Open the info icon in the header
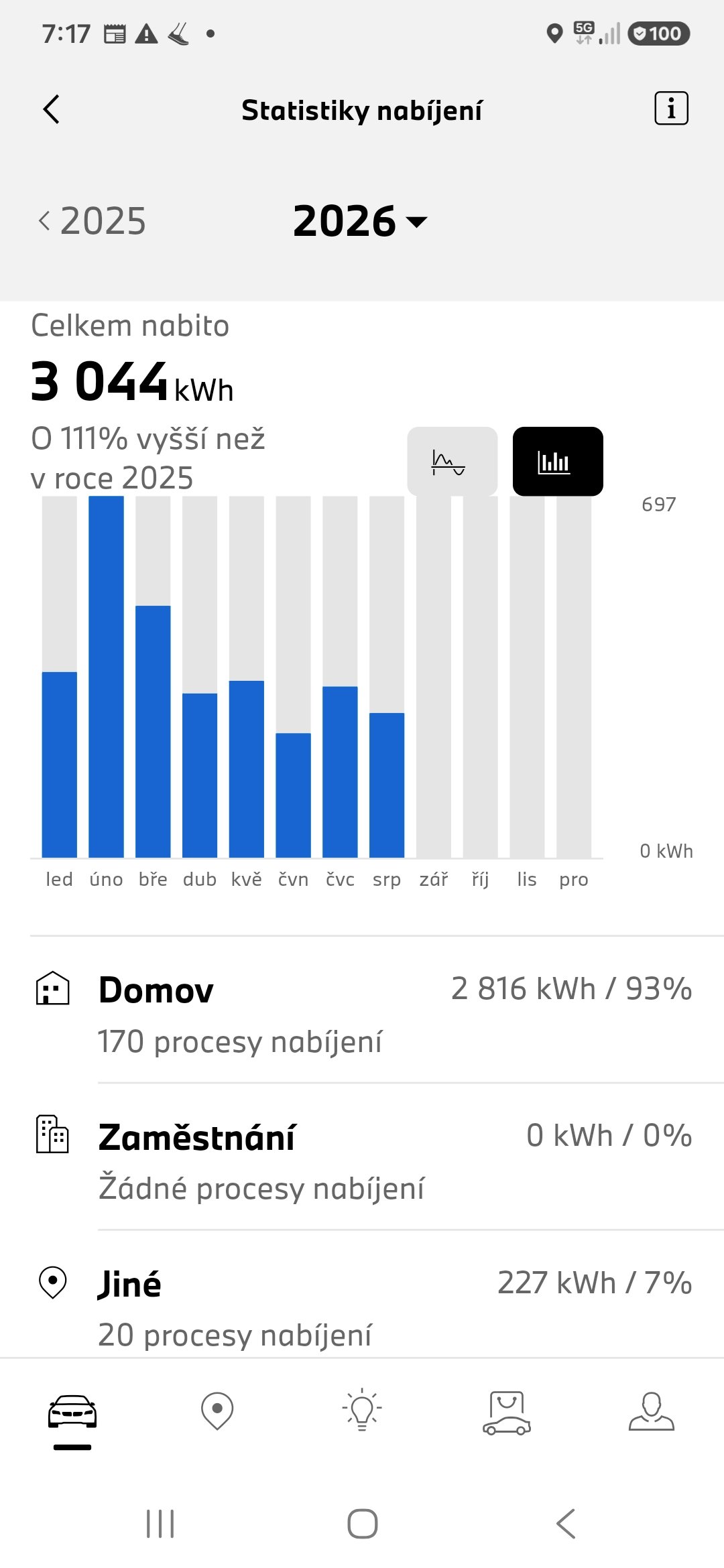The width and height of the screenshot is (724, 1568). [671, 109]
